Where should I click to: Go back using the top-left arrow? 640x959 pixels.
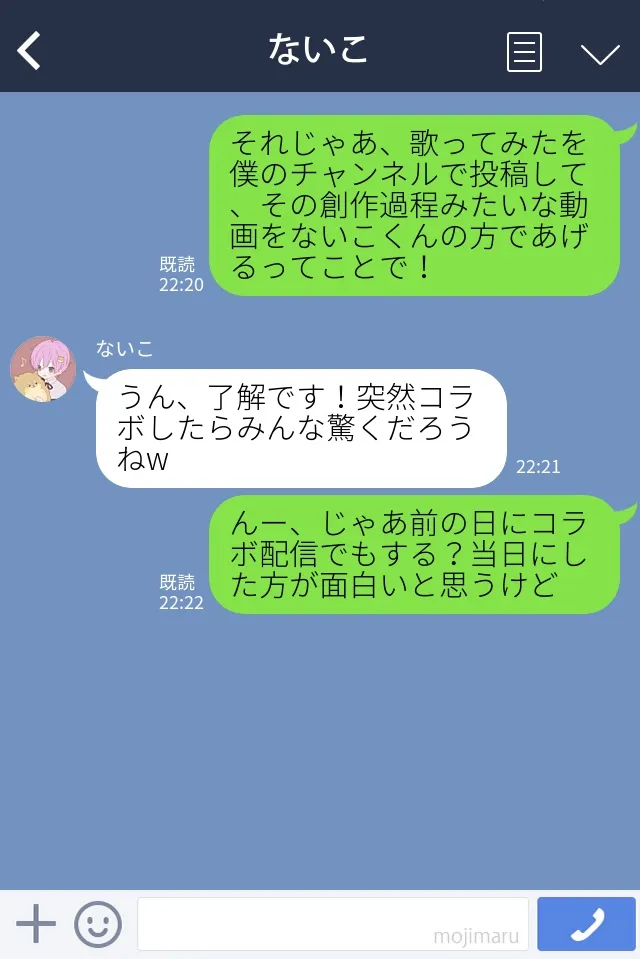[x=30, y=50]
